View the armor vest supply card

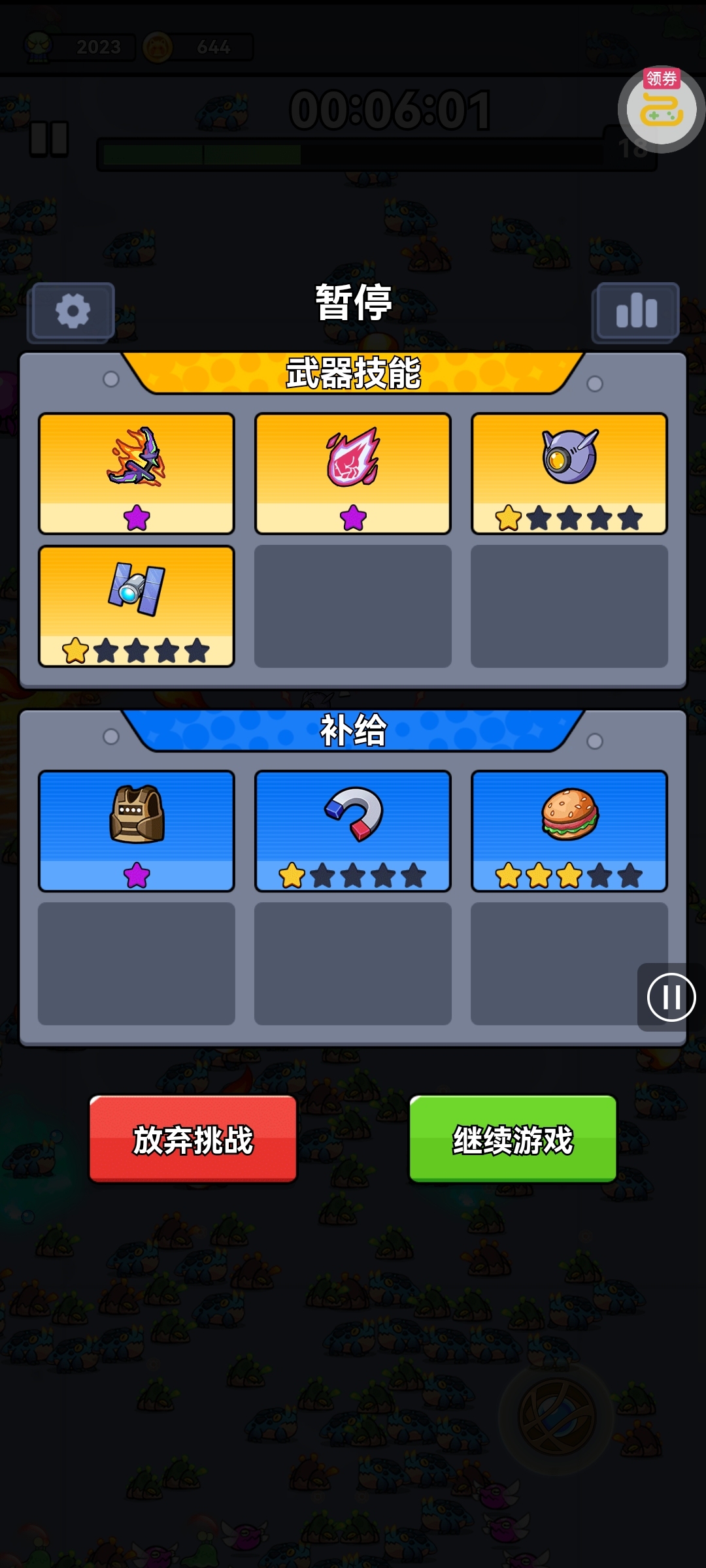point(137,830)
